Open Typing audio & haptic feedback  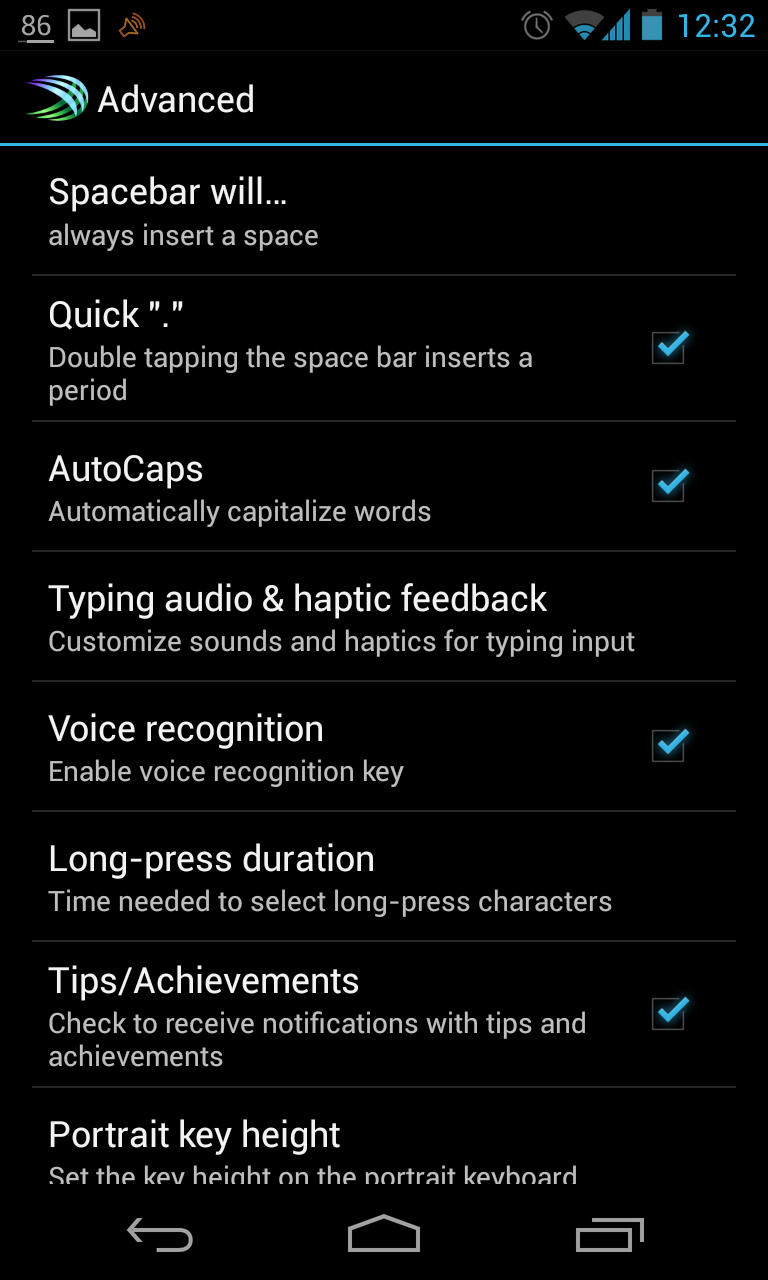click(384, 616)
